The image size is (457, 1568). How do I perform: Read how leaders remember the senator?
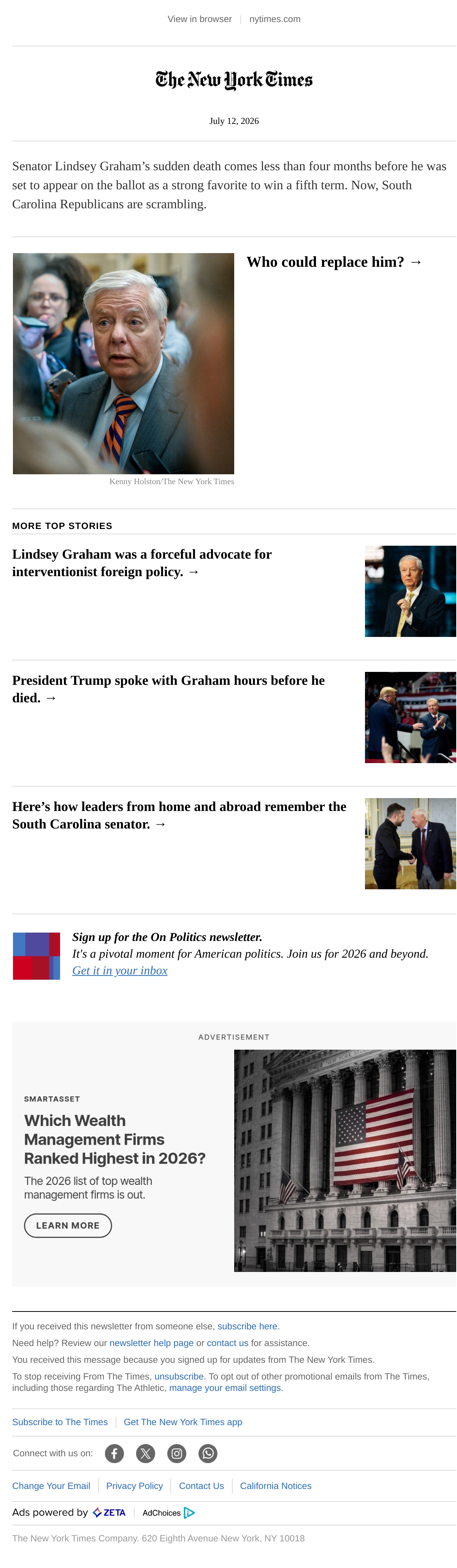pos(179,814)
